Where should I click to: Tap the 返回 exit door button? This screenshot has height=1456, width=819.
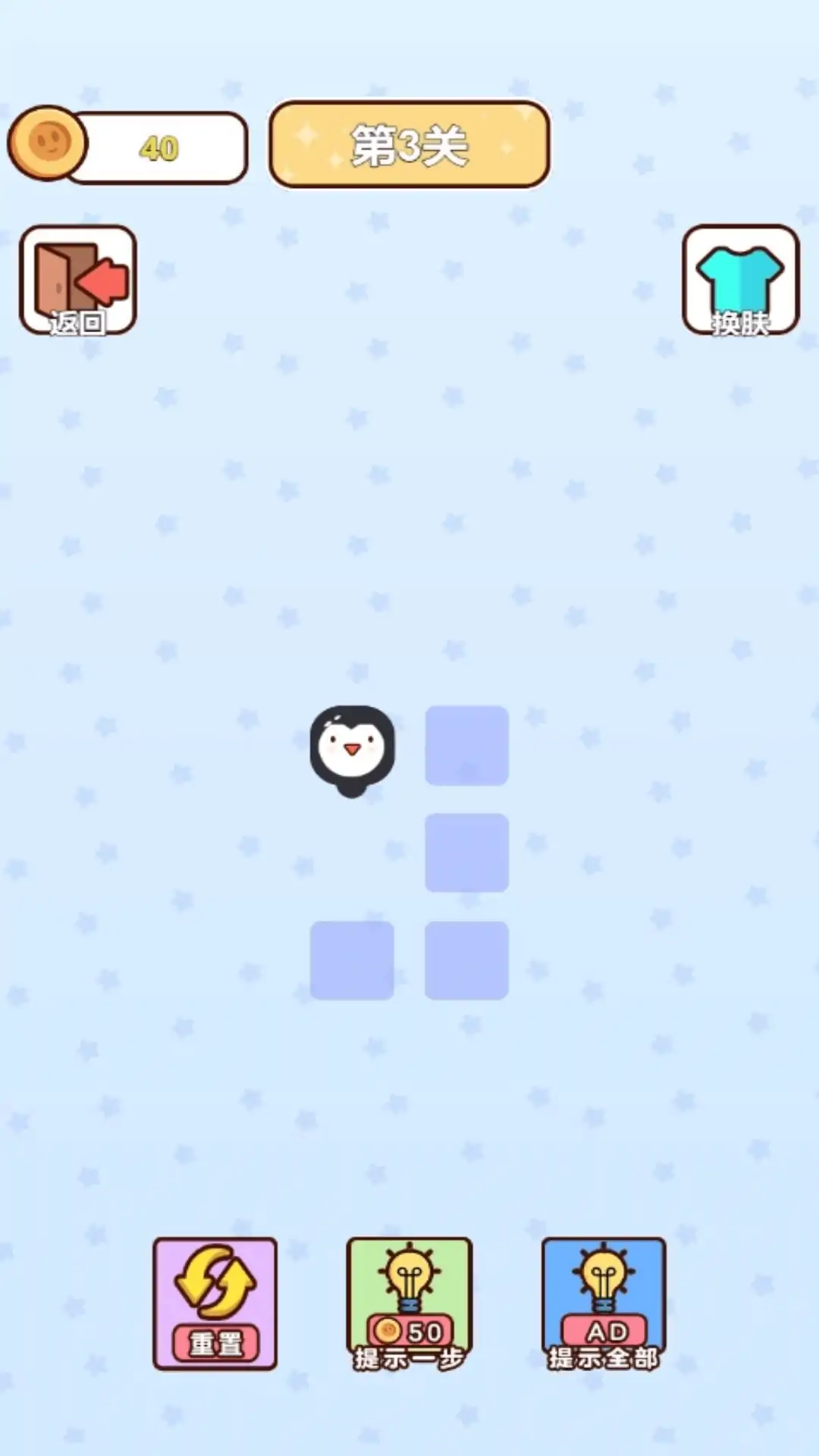(78, 281)
